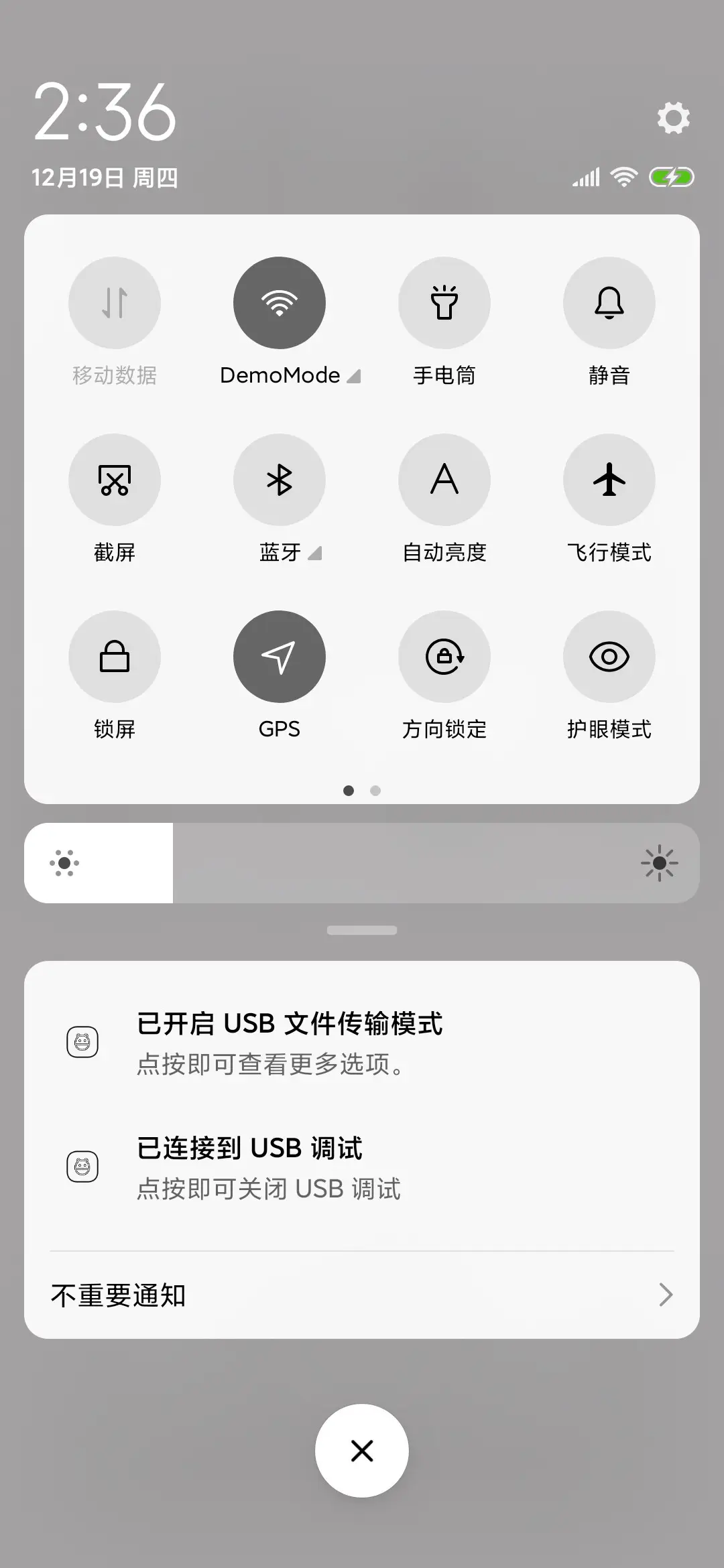
Task: Take a screenshot with the 截屏 tile
Action: [115, 480]
